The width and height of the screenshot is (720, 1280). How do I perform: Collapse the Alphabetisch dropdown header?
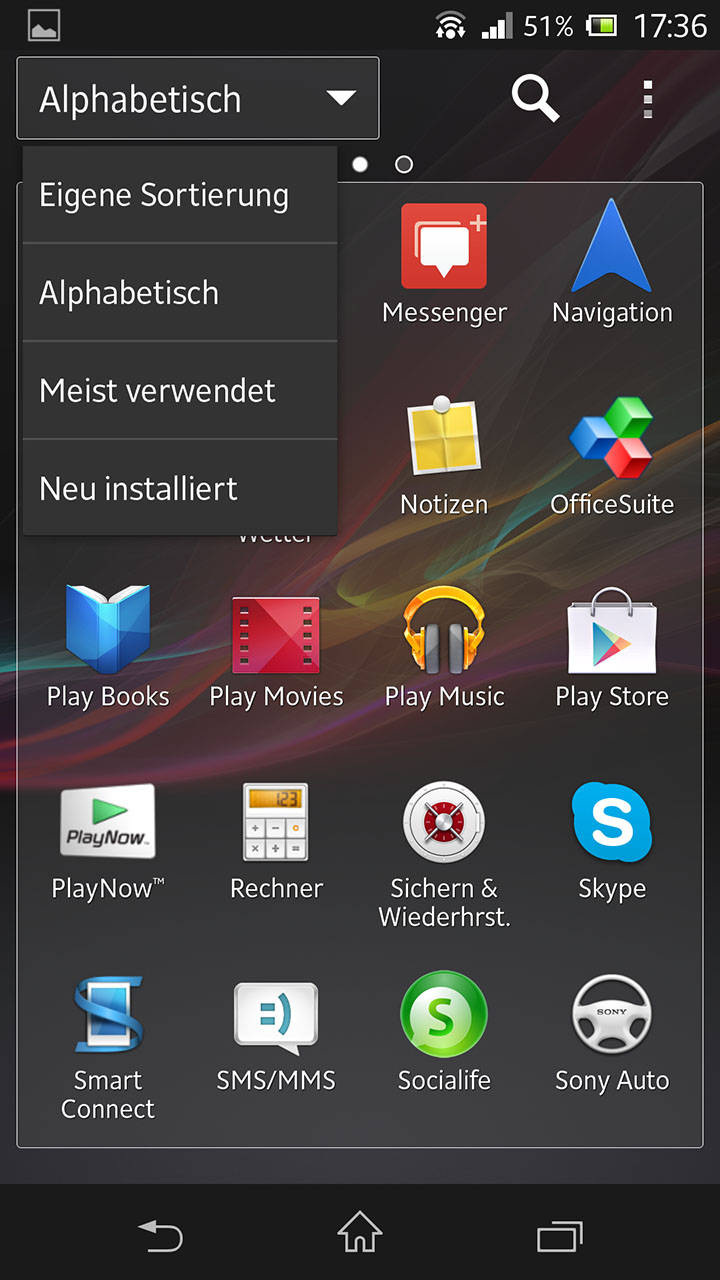coord(198,98)
